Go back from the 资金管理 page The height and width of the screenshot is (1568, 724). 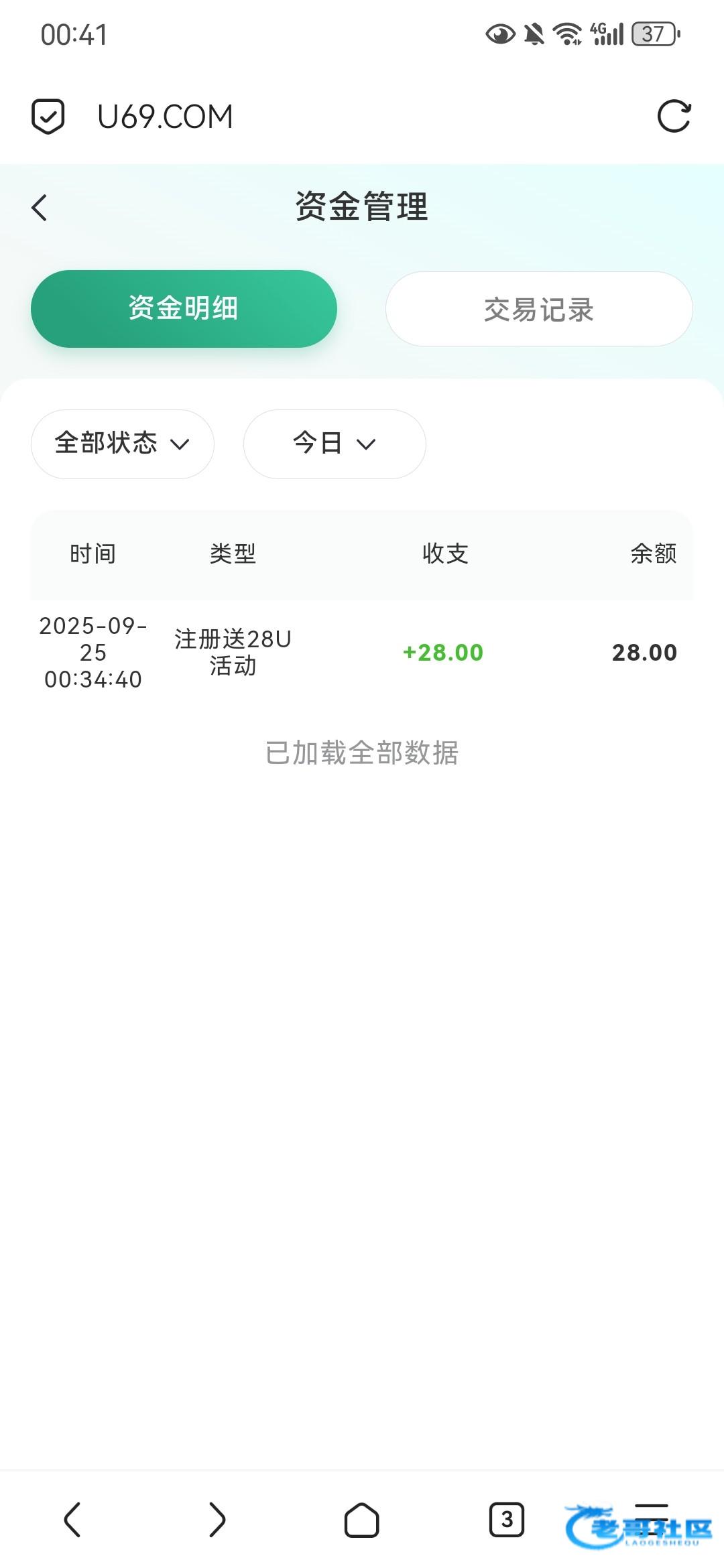[x=40, y=208]
